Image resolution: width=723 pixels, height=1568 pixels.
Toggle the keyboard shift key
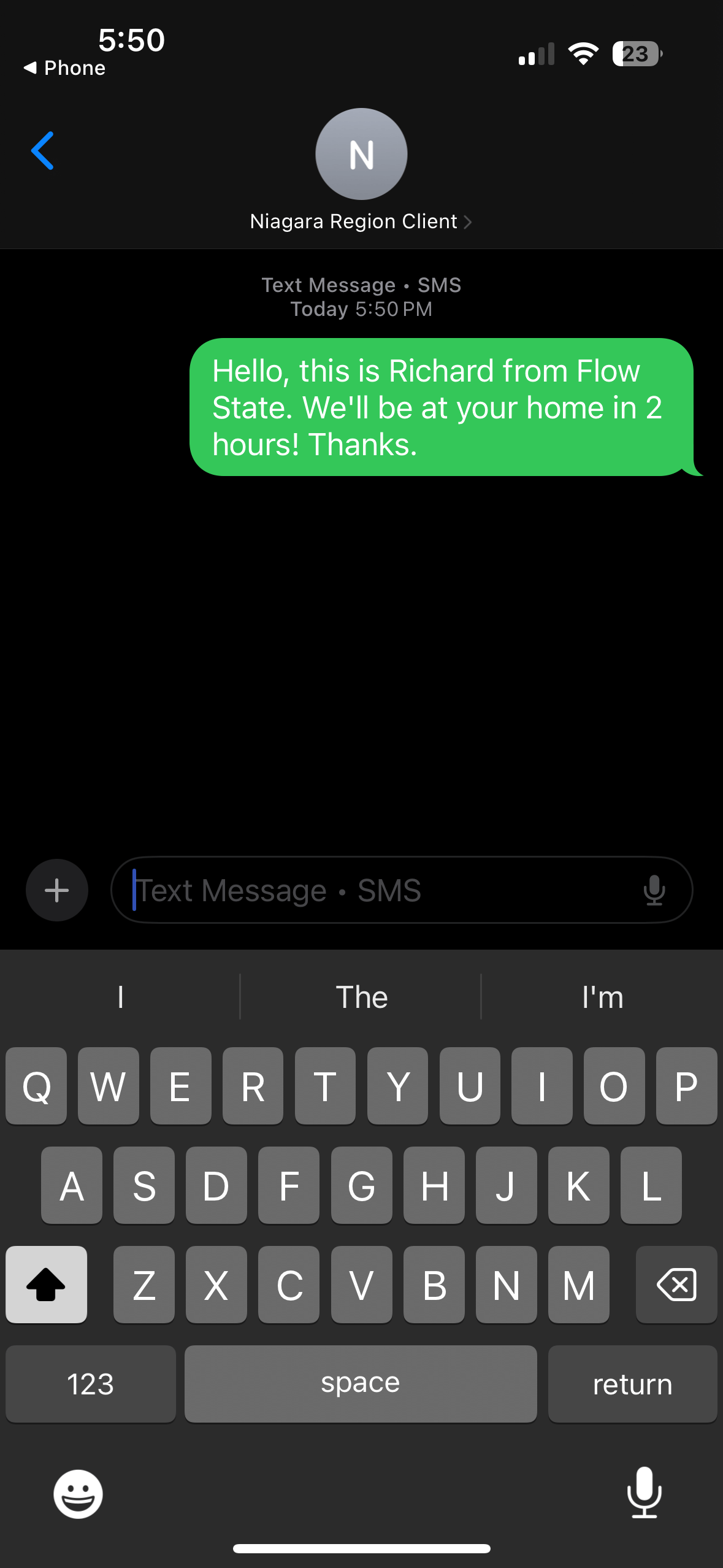coord(46,1284)
